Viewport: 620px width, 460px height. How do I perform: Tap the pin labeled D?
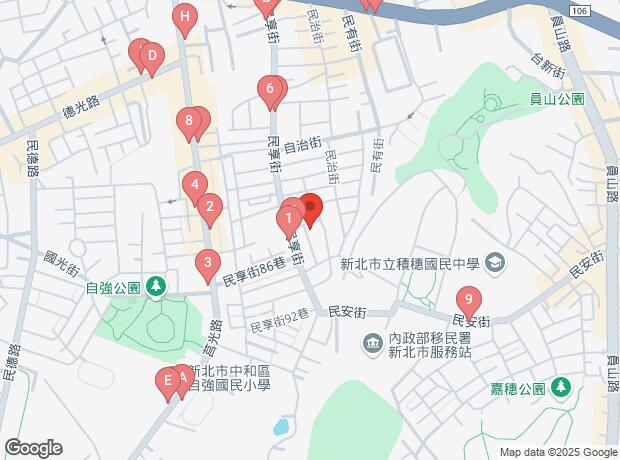pyautogui.click(x=151, y=59)
